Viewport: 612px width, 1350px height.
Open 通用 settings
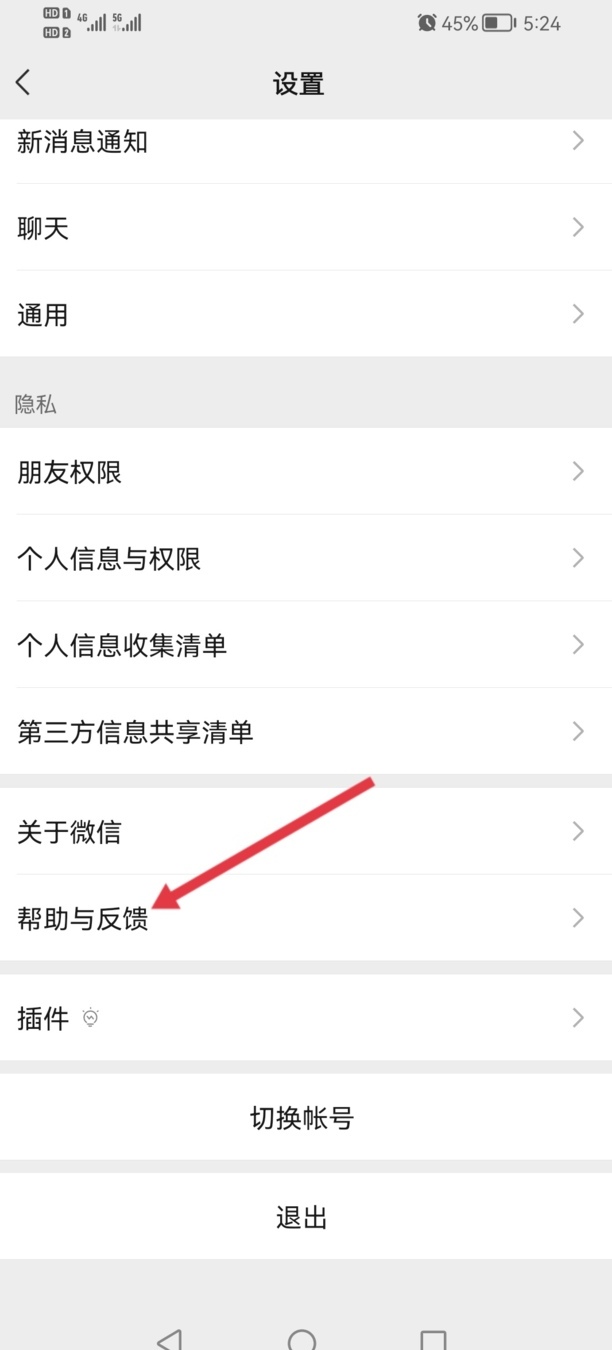(x=305, y=315)
